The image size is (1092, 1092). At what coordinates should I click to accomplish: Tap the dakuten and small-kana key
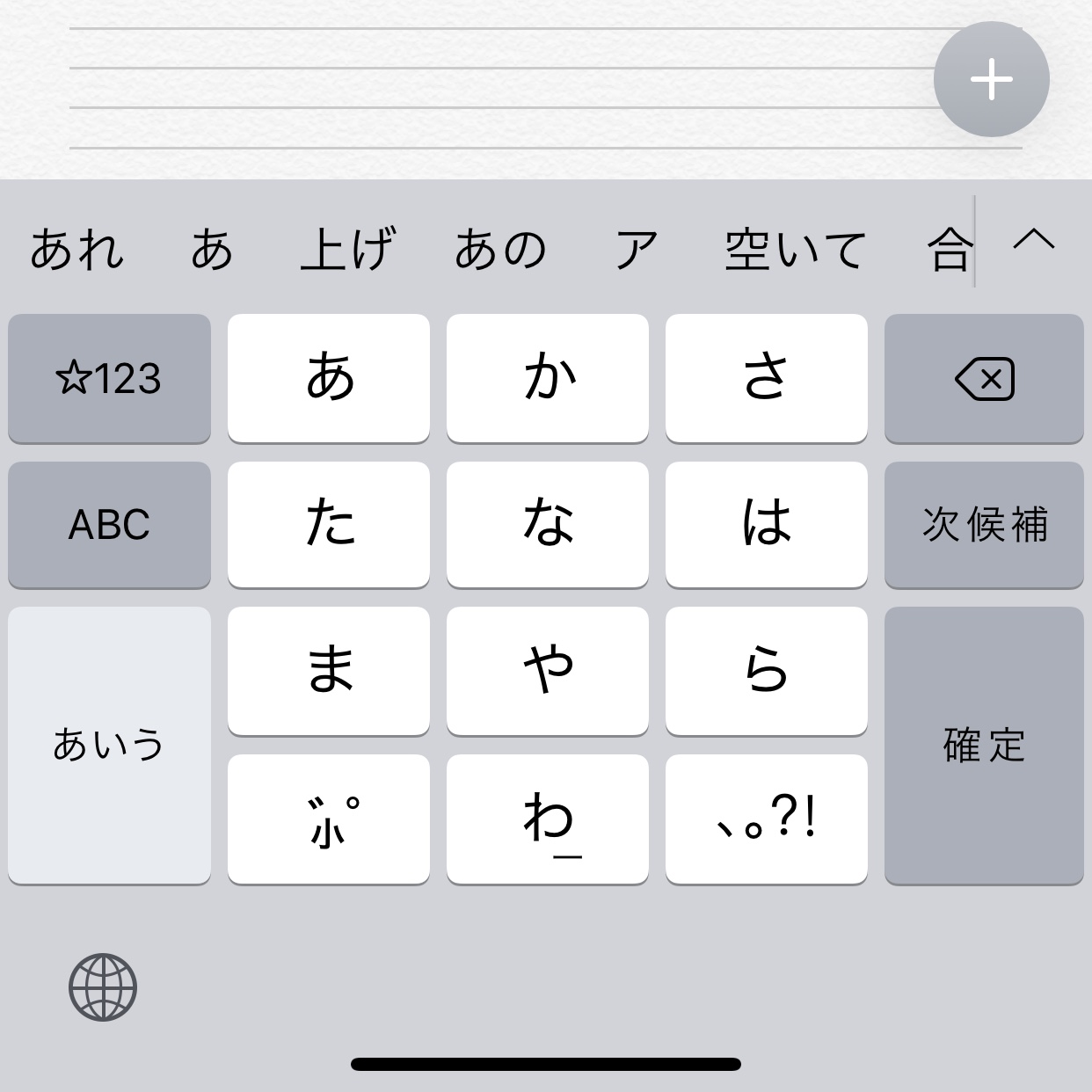(329, 819)
